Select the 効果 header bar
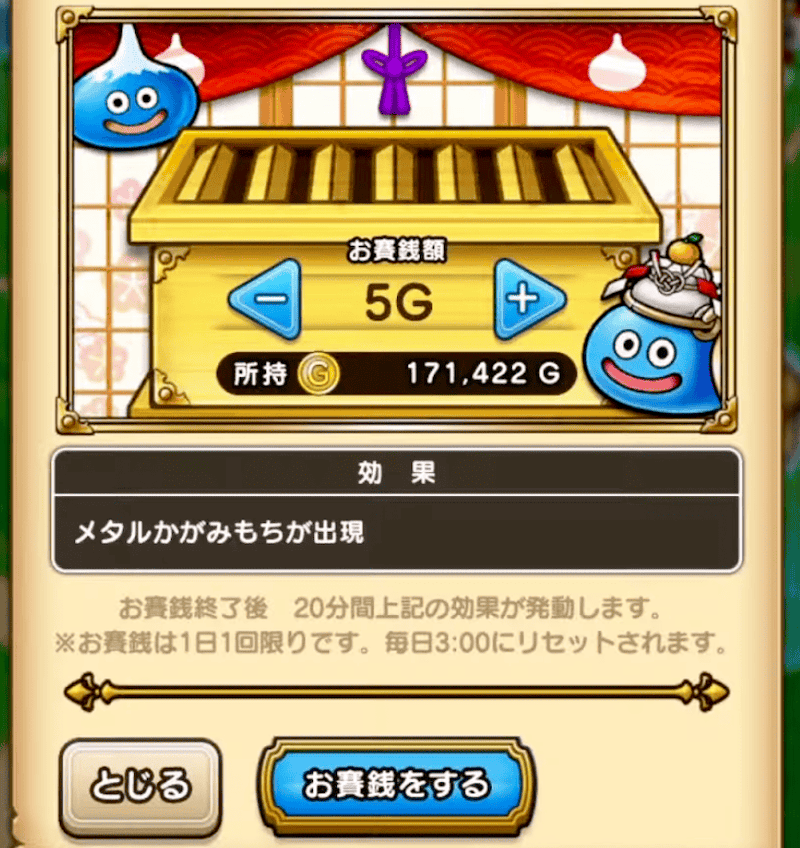 click(x=400, y=475)
